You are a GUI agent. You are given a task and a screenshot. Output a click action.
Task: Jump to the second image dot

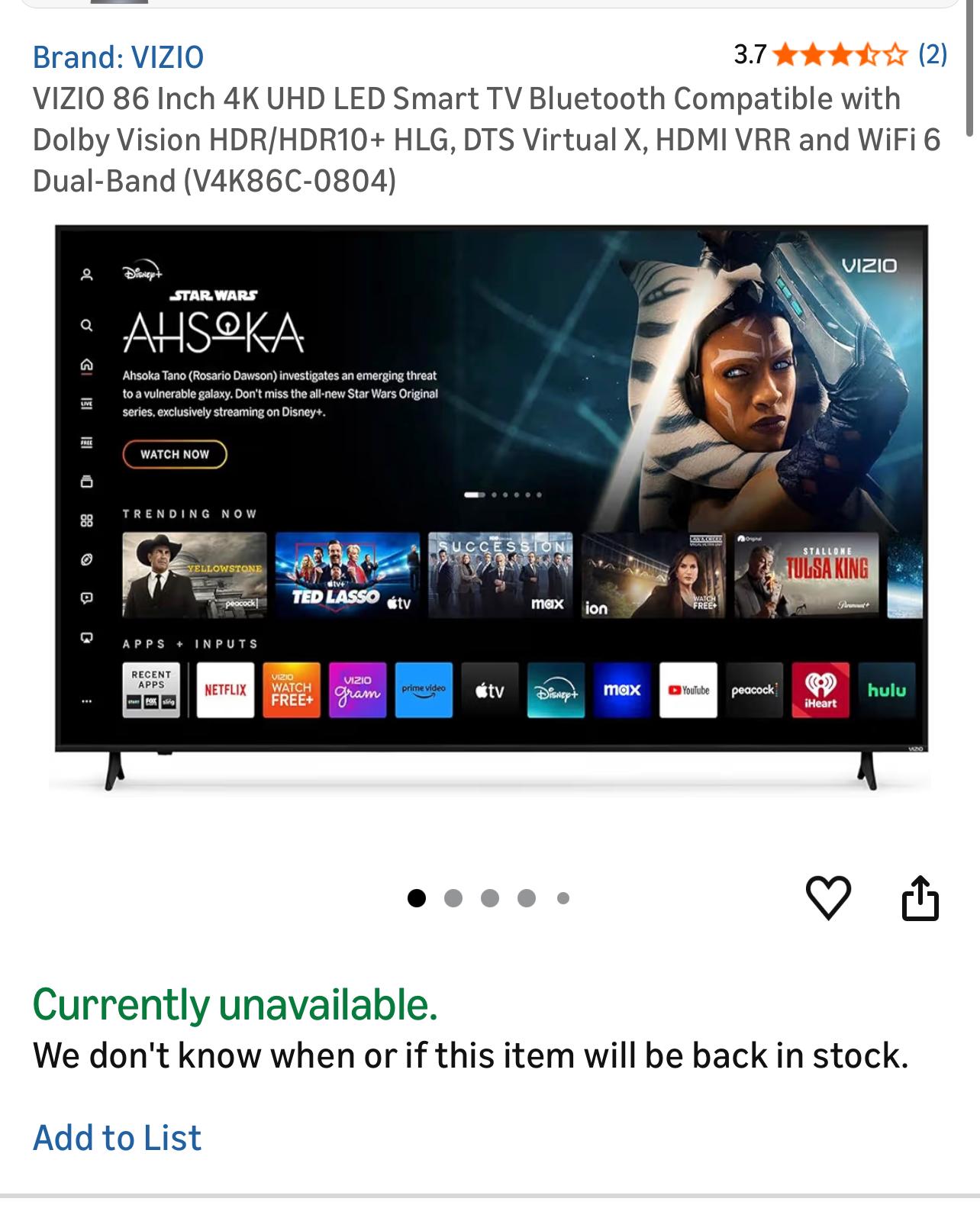click(453, 898)
